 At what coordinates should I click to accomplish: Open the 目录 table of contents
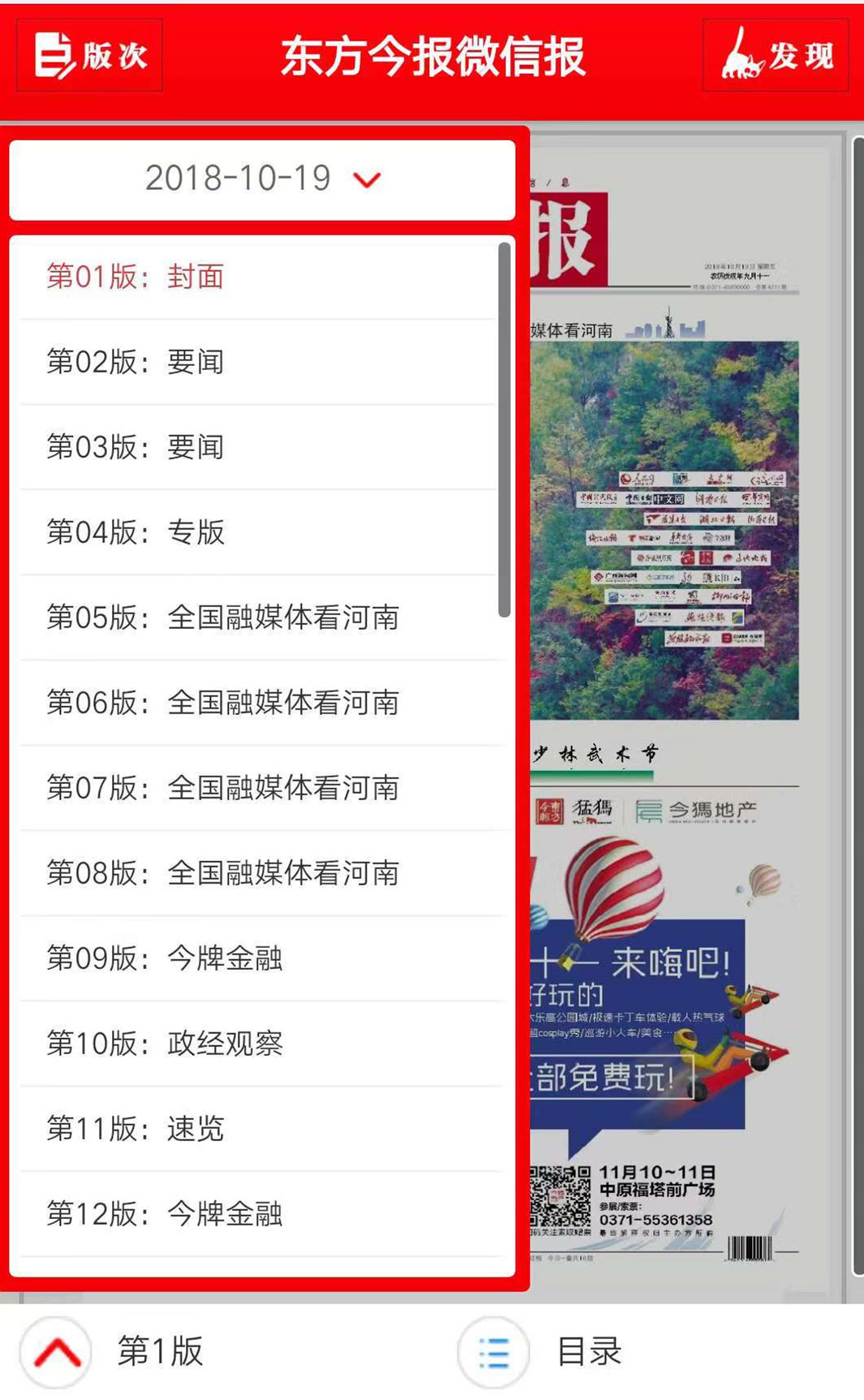(539, 1352)
